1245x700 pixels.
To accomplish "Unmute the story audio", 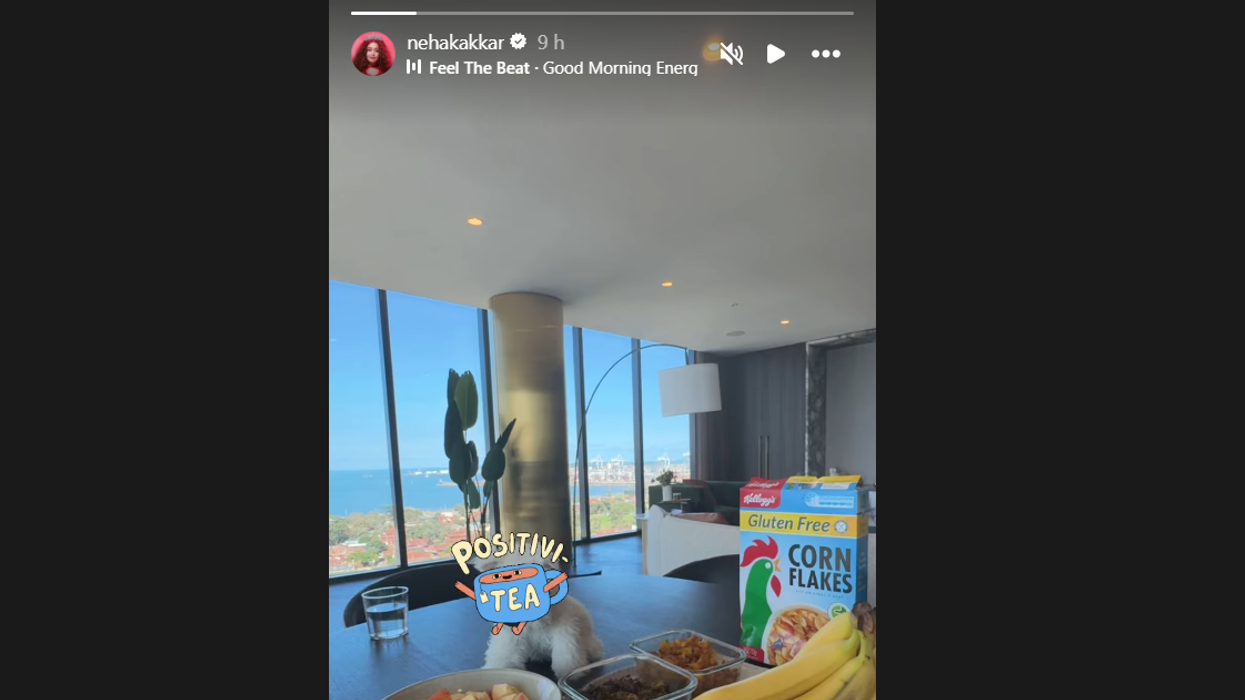I will (x=731, y=54).
